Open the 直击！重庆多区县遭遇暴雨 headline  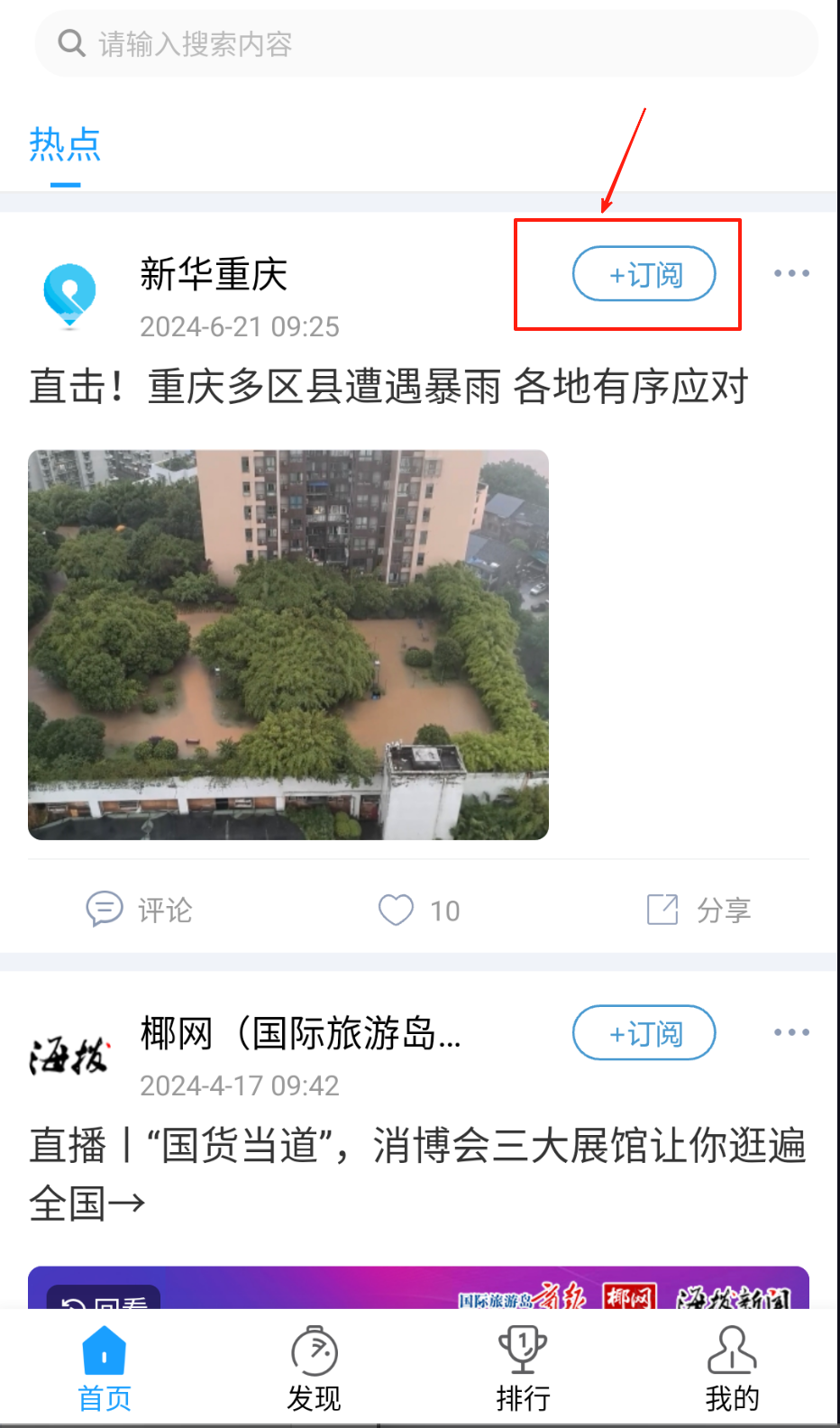[x=389, y=388]
